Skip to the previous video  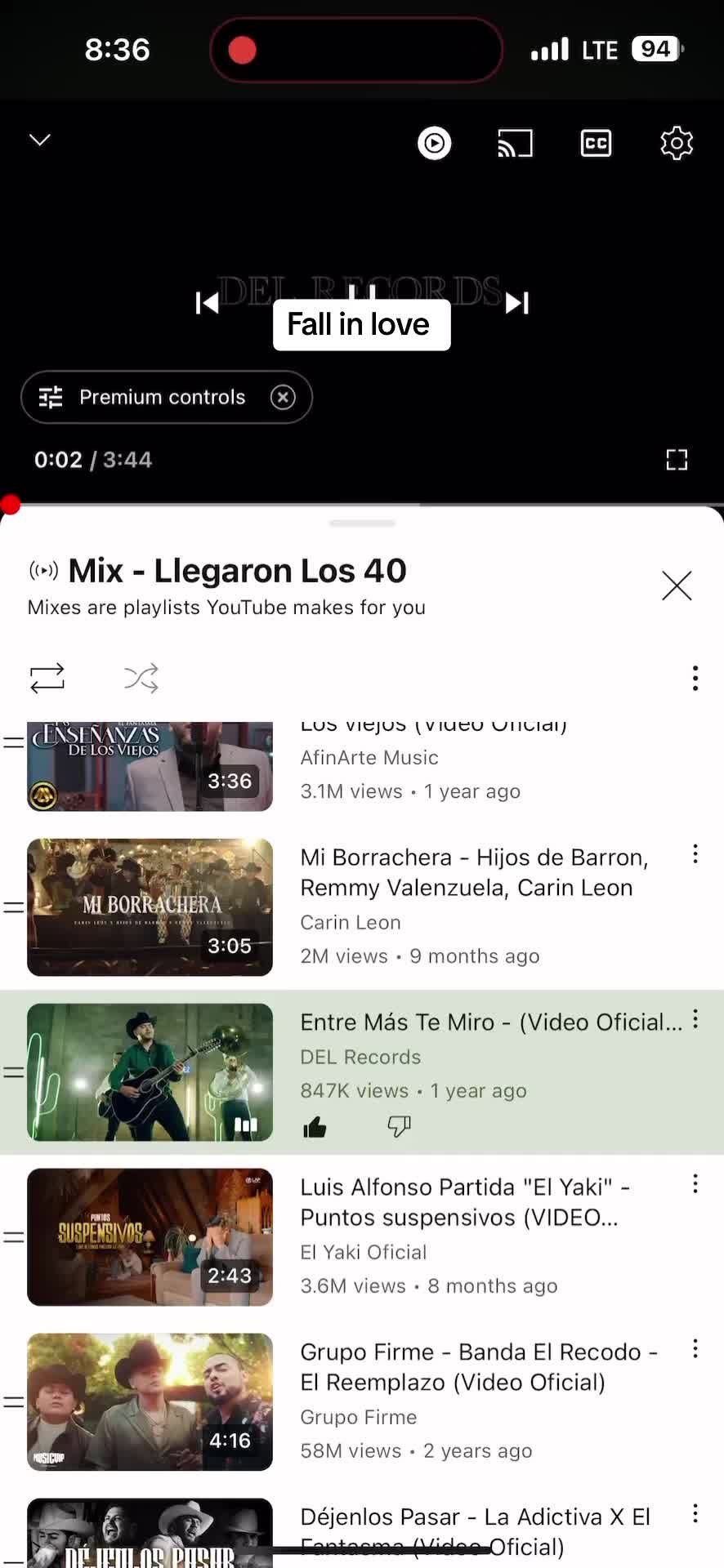pyautogui.click(x=208, y=303)
